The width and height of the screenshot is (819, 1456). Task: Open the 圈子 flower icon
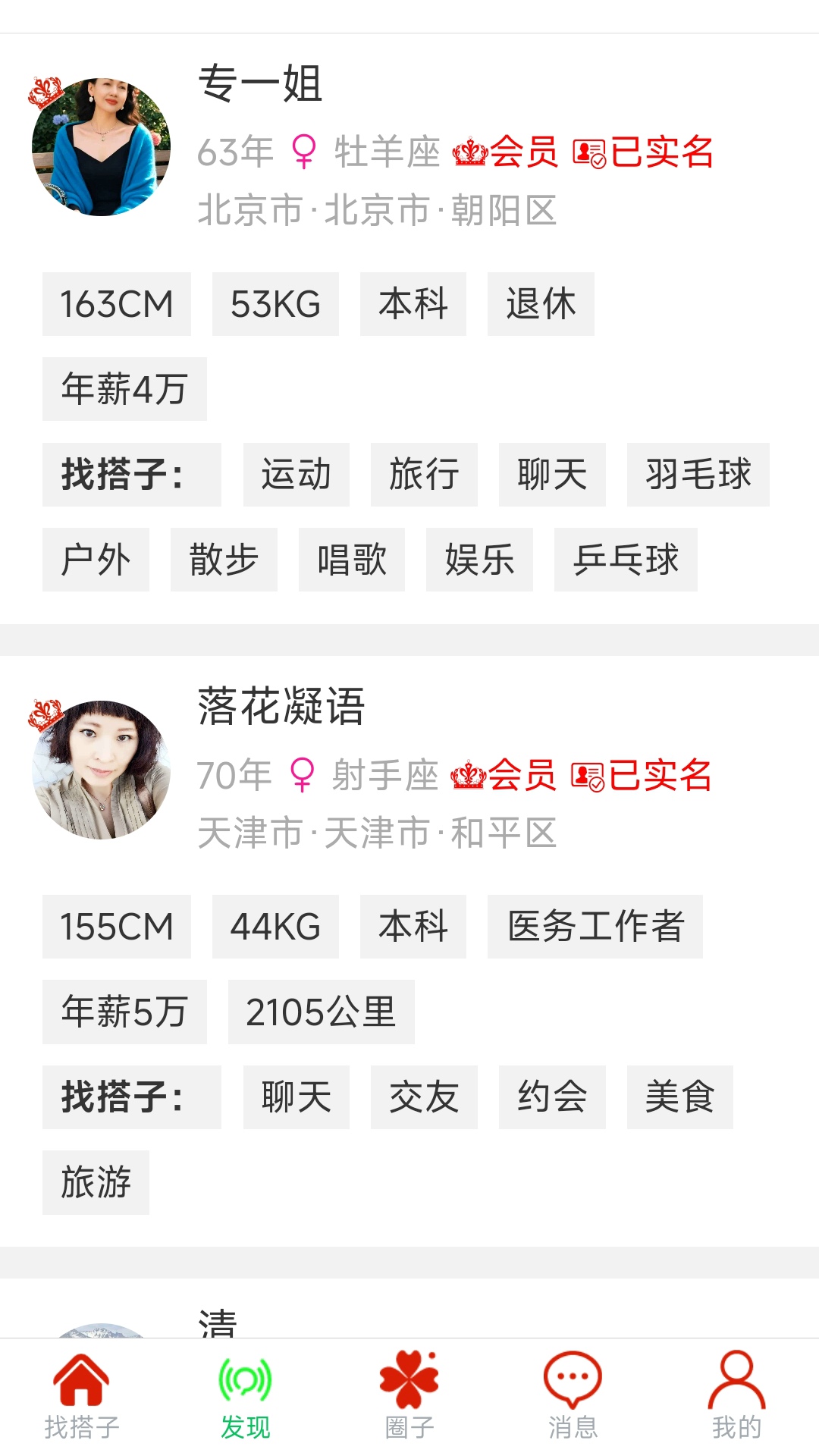(409, 1382)
